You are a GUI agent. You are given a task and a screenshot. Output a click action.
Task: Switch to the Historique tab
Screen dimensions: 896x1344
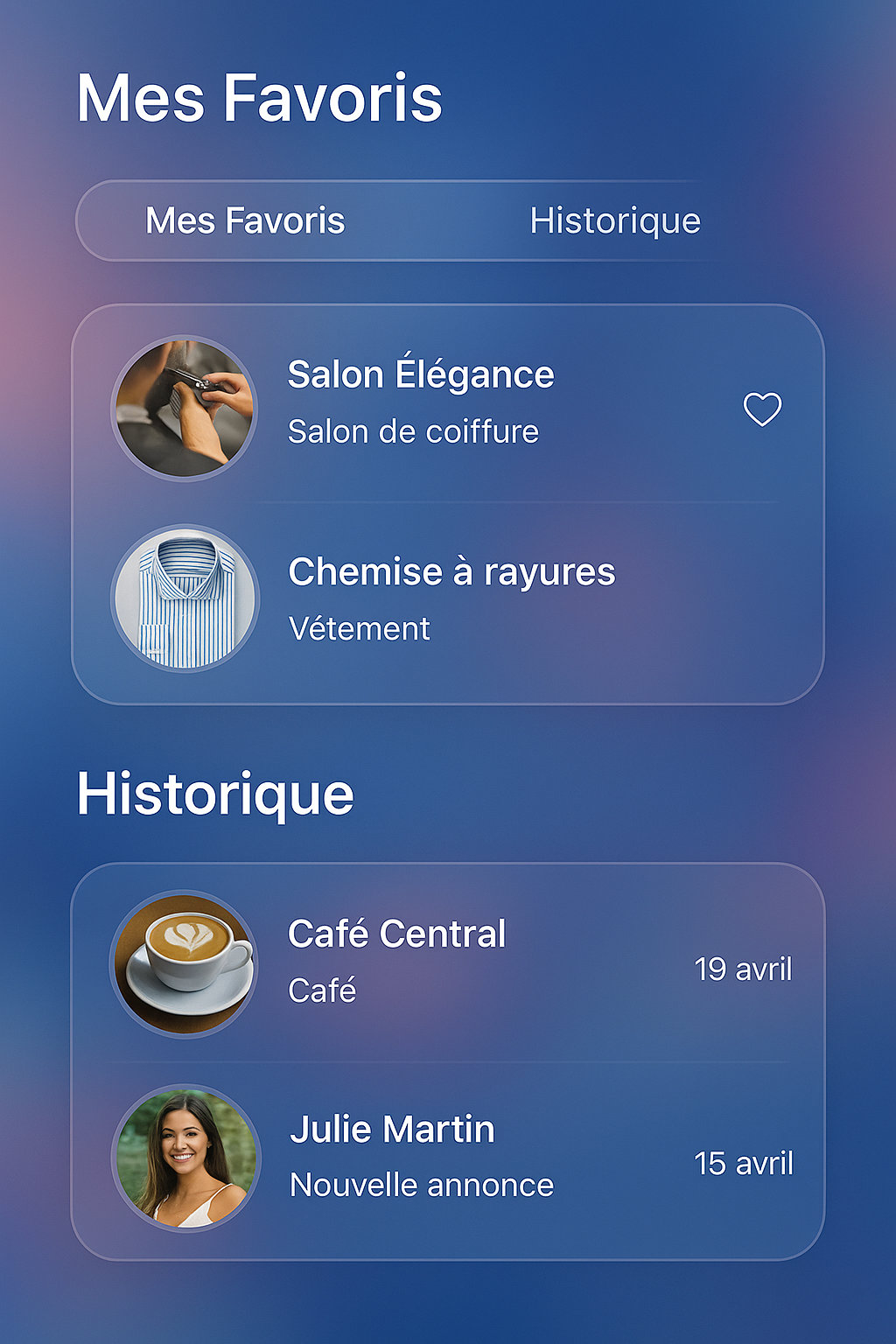tap(616, 221)
